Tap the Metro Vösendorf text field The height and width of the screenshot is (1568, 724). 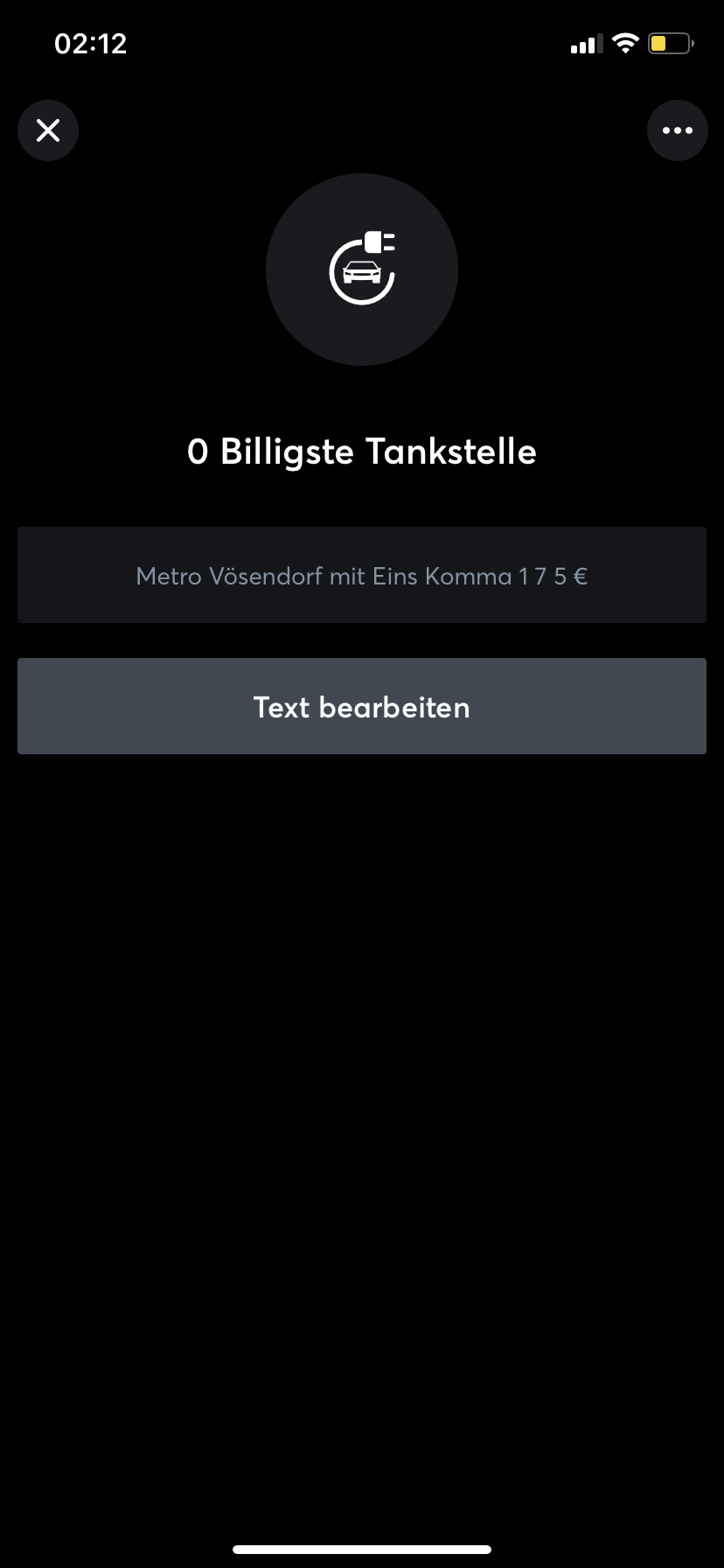click(x=362, y=575)
